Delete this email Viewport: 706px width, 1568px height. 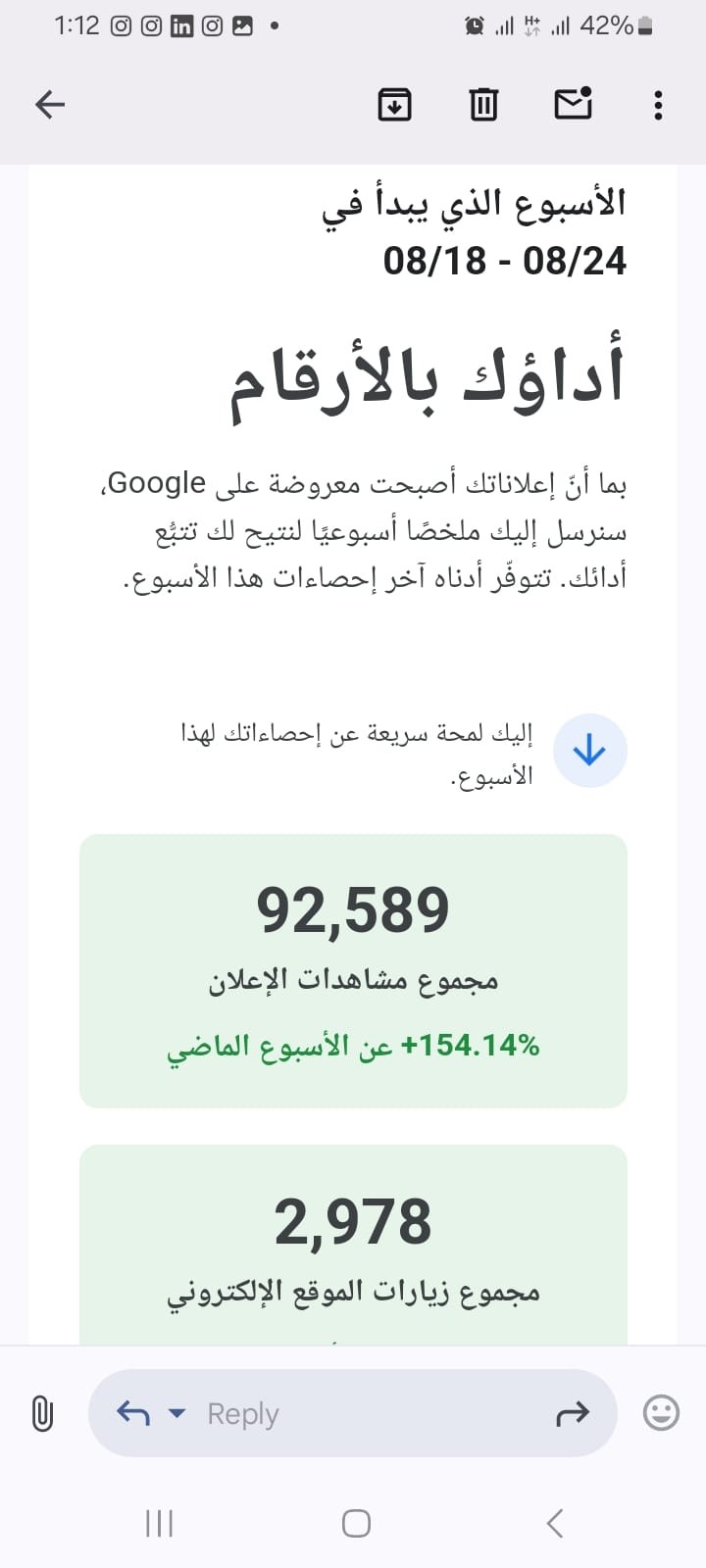[x=483, y=104]
